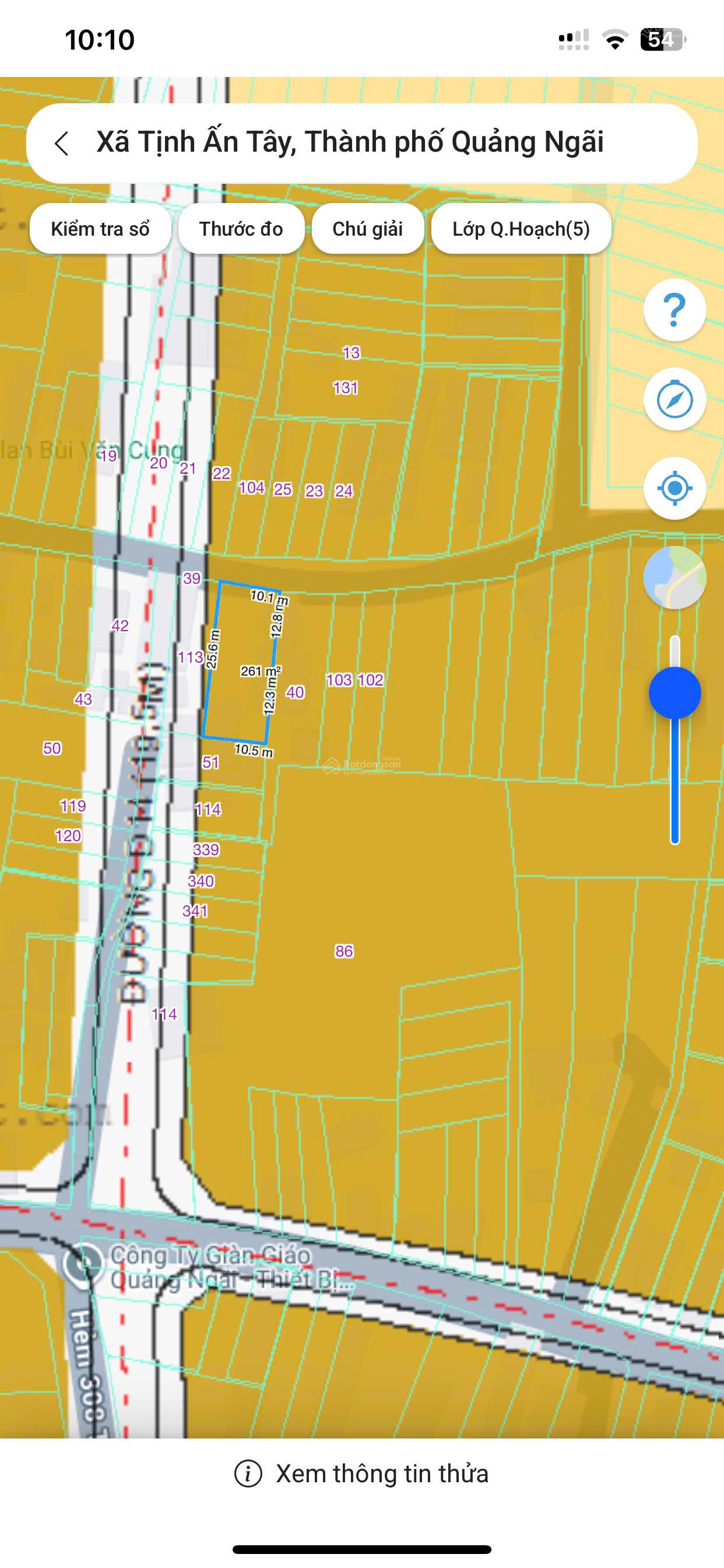Screen dimensions: 724x1568
Task: Open Lớp Q.Hoạch(5) layers
Action: coord(521,229)
